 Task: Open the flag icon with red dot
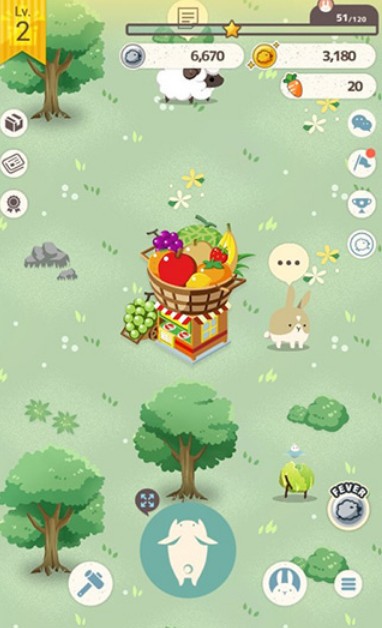[x=362, y=163]
